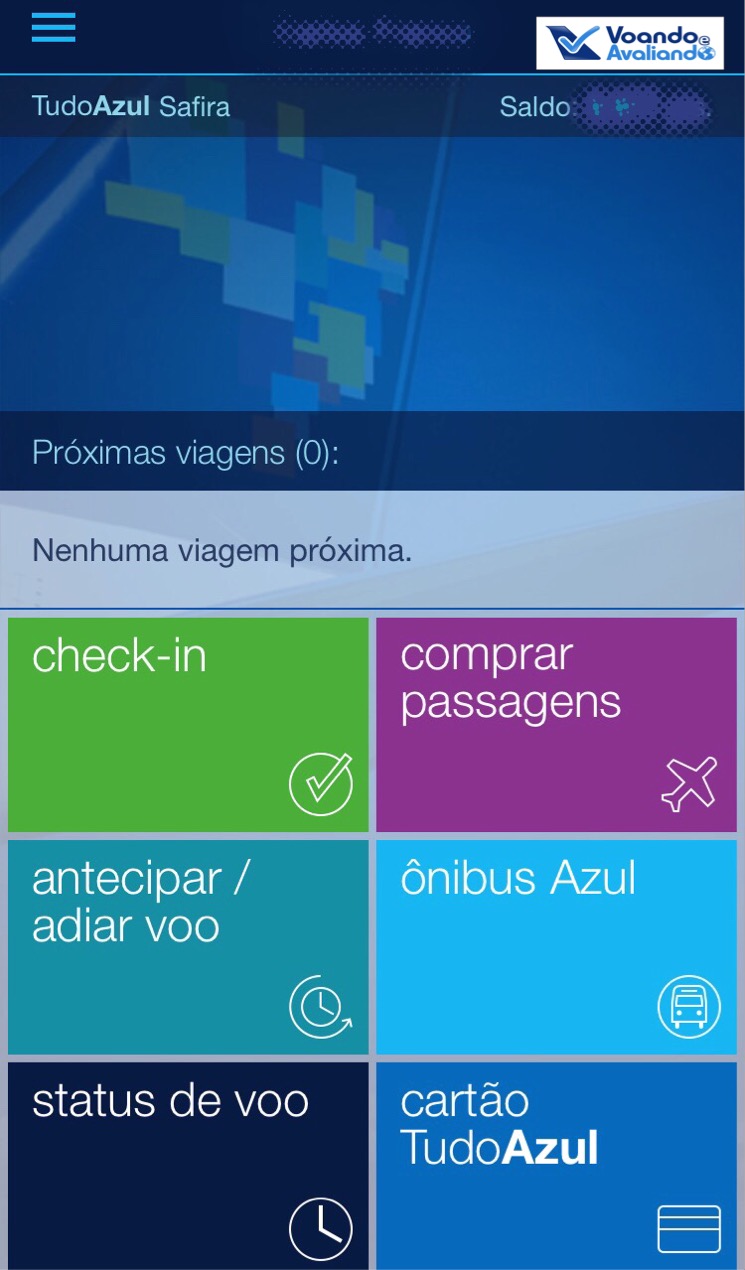Open the check-in tile
This screenshot has width=745, height=1270.
[188, 724]
